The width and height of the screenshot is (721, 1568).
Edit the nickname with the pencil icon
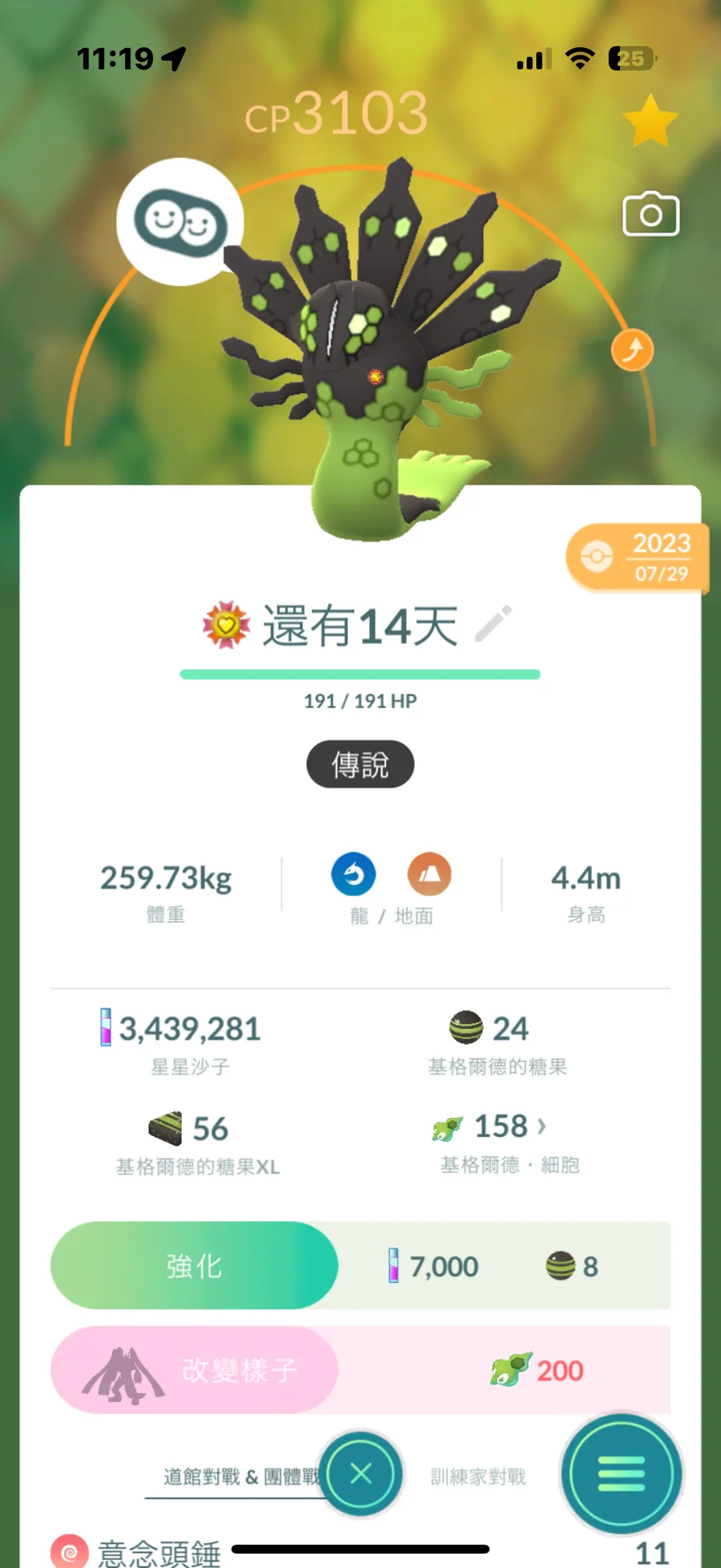pyautogui.click(x=493, y=624)
